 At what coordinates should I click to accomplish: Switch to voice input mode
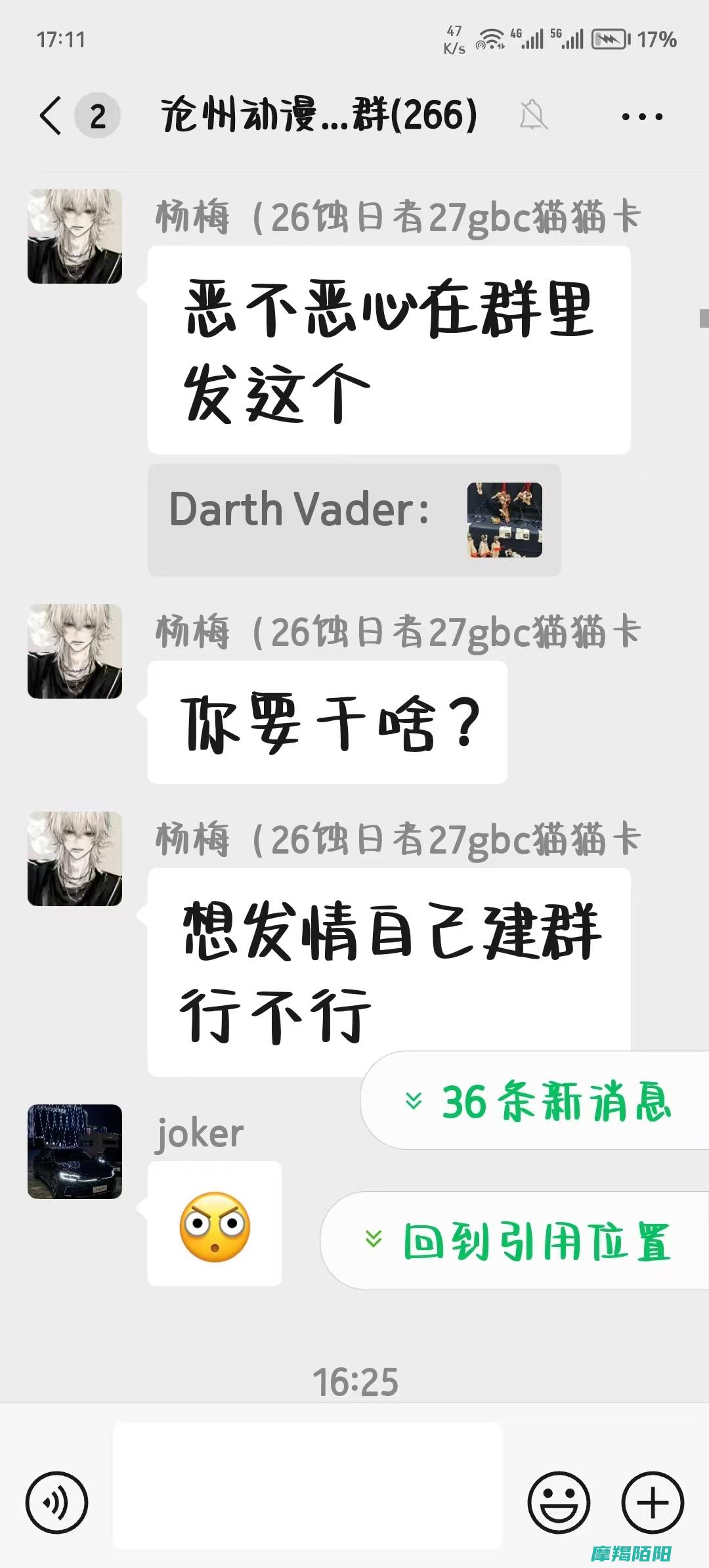point(56,1502)
